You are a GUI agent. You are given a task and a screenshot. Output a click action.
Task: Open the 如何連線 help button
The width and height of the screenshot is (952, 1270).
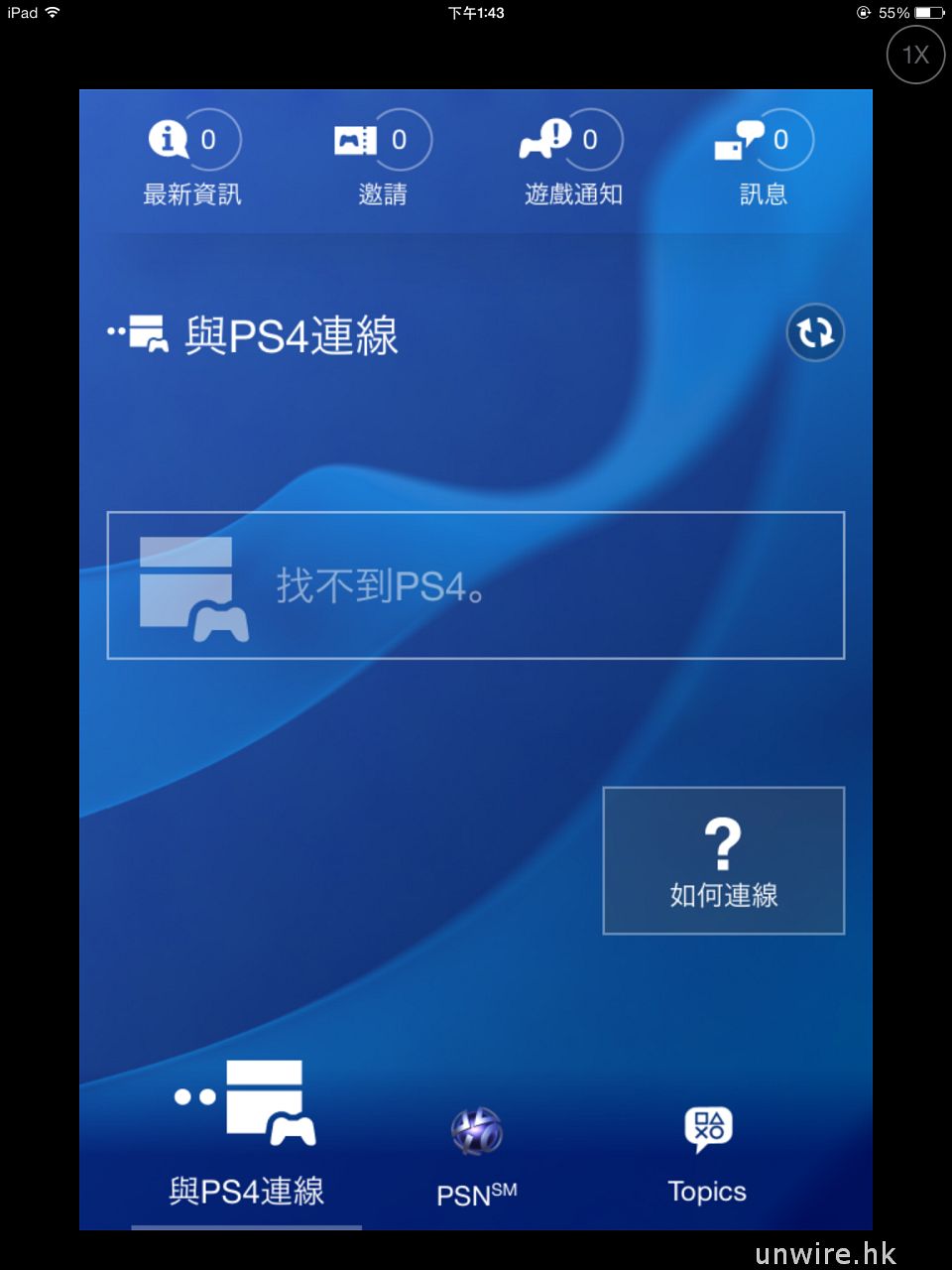723,860
